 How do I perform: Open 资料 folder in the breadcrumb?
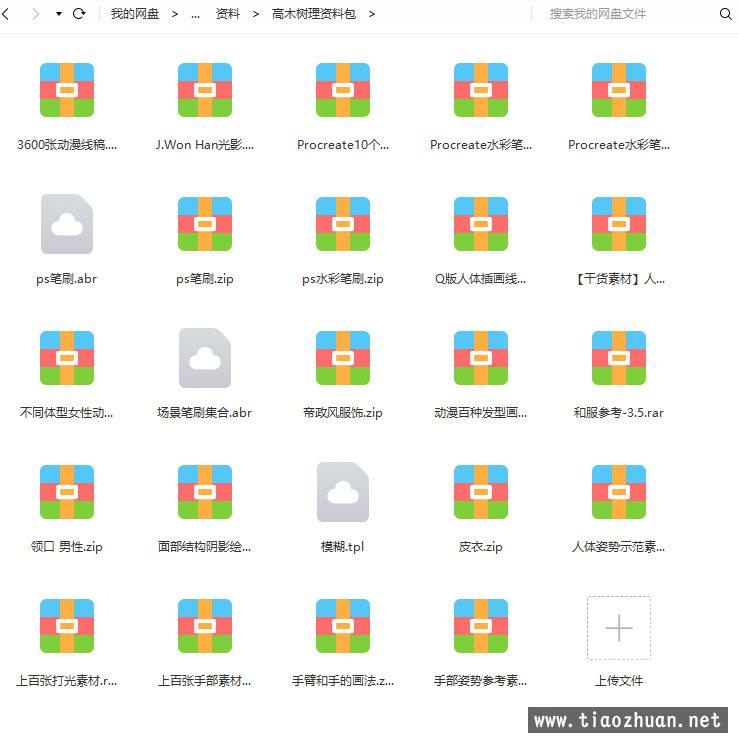(228, 14)
